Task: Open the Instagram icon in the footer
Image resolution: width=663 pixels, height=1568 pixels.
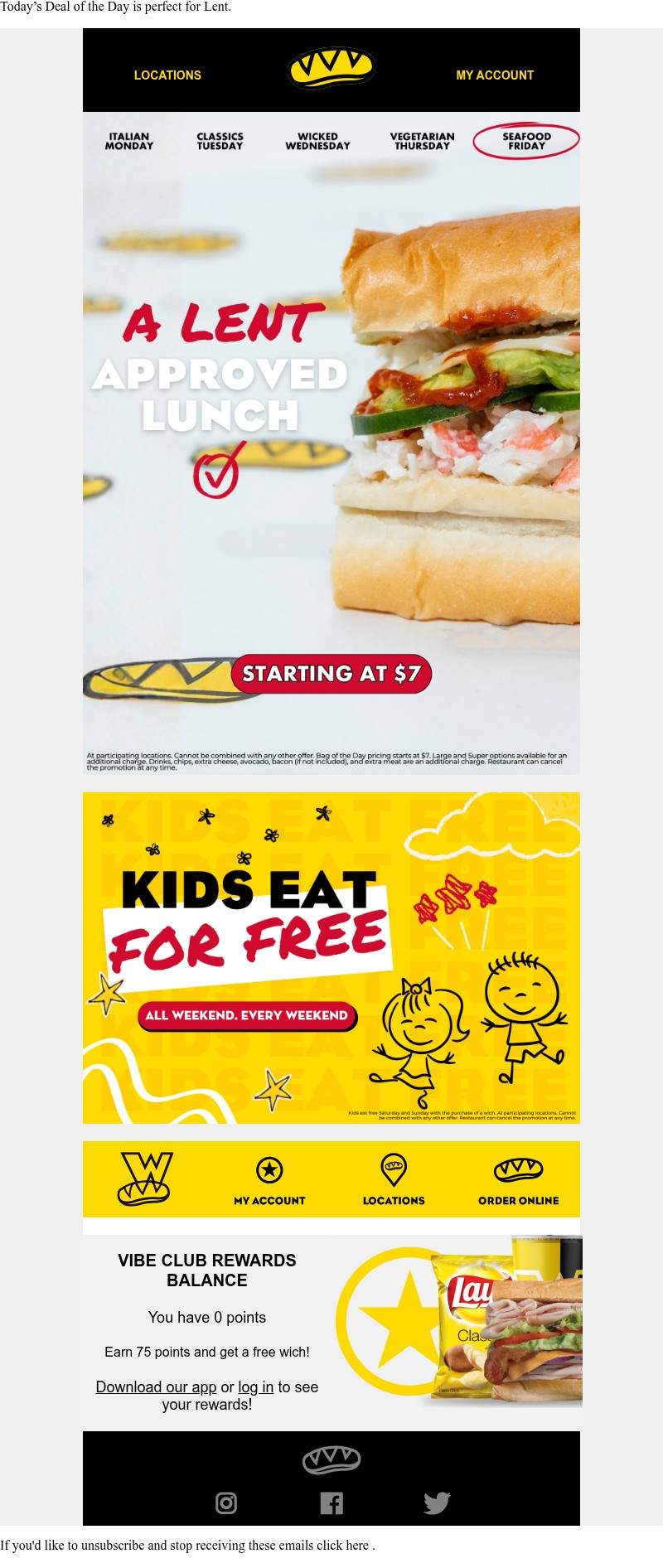Action: coord(226,1503)
